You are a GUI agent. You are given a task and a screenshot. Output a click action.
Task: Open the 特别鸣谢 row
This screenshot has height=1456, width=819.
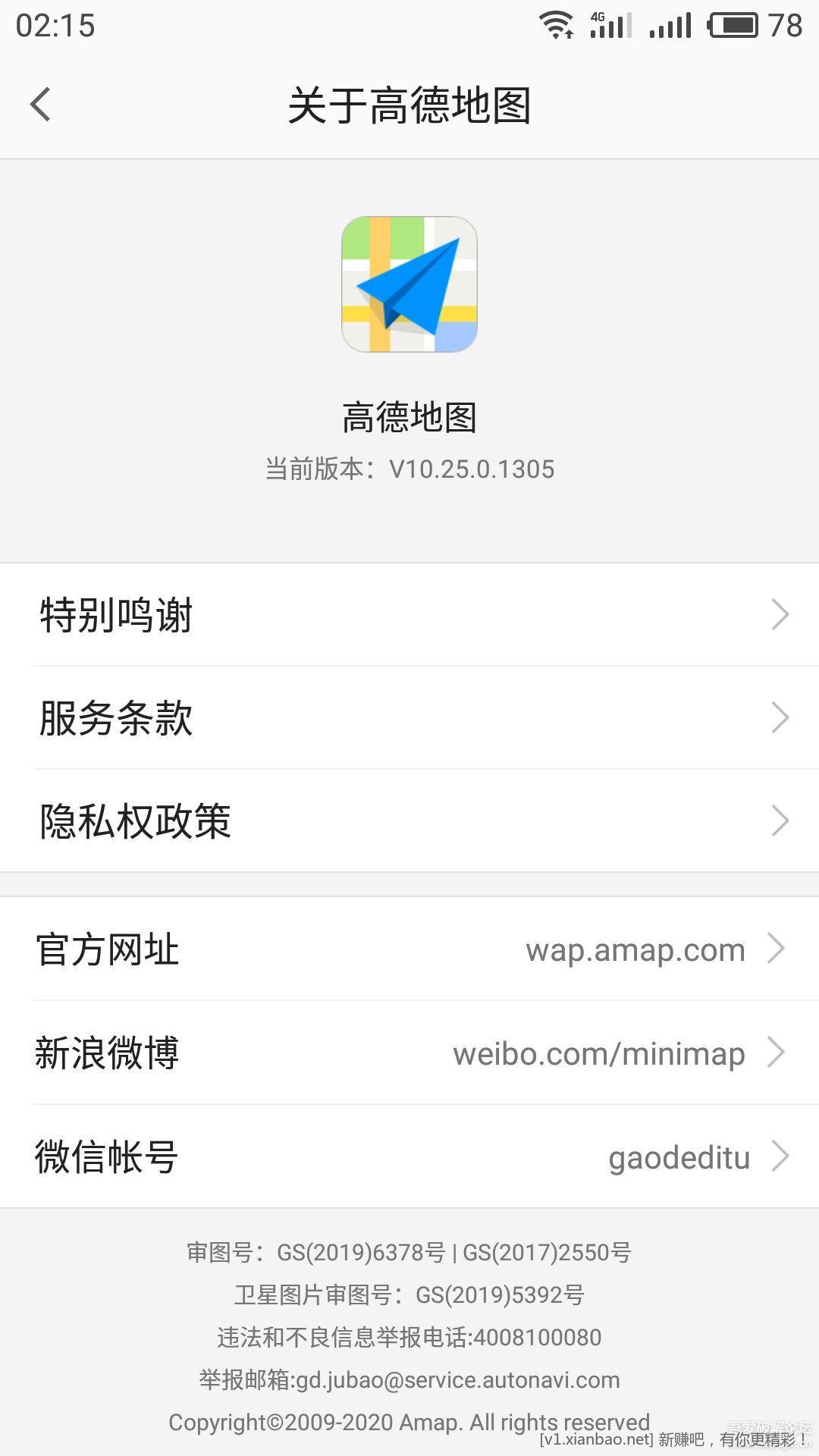(x=409, y=614)
